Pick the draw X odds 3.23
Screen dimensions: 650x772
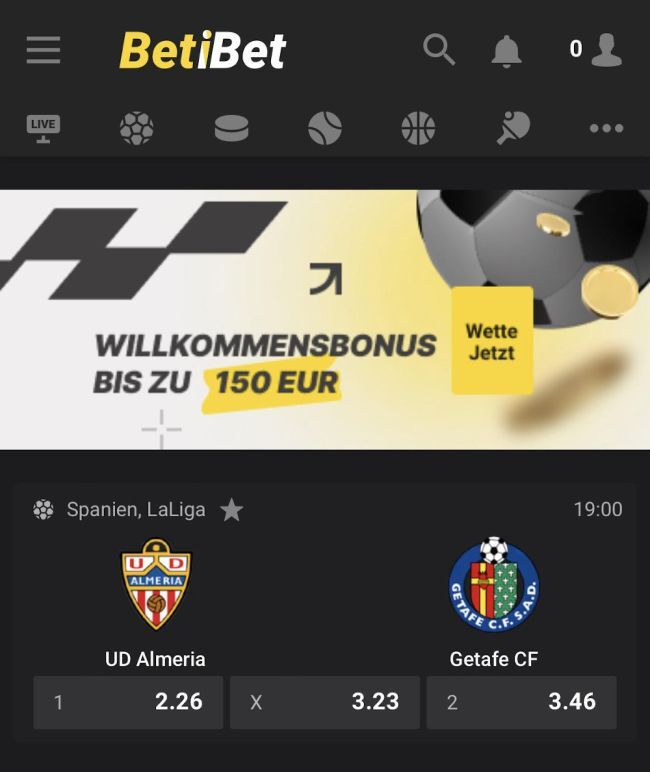coord(325,702)
